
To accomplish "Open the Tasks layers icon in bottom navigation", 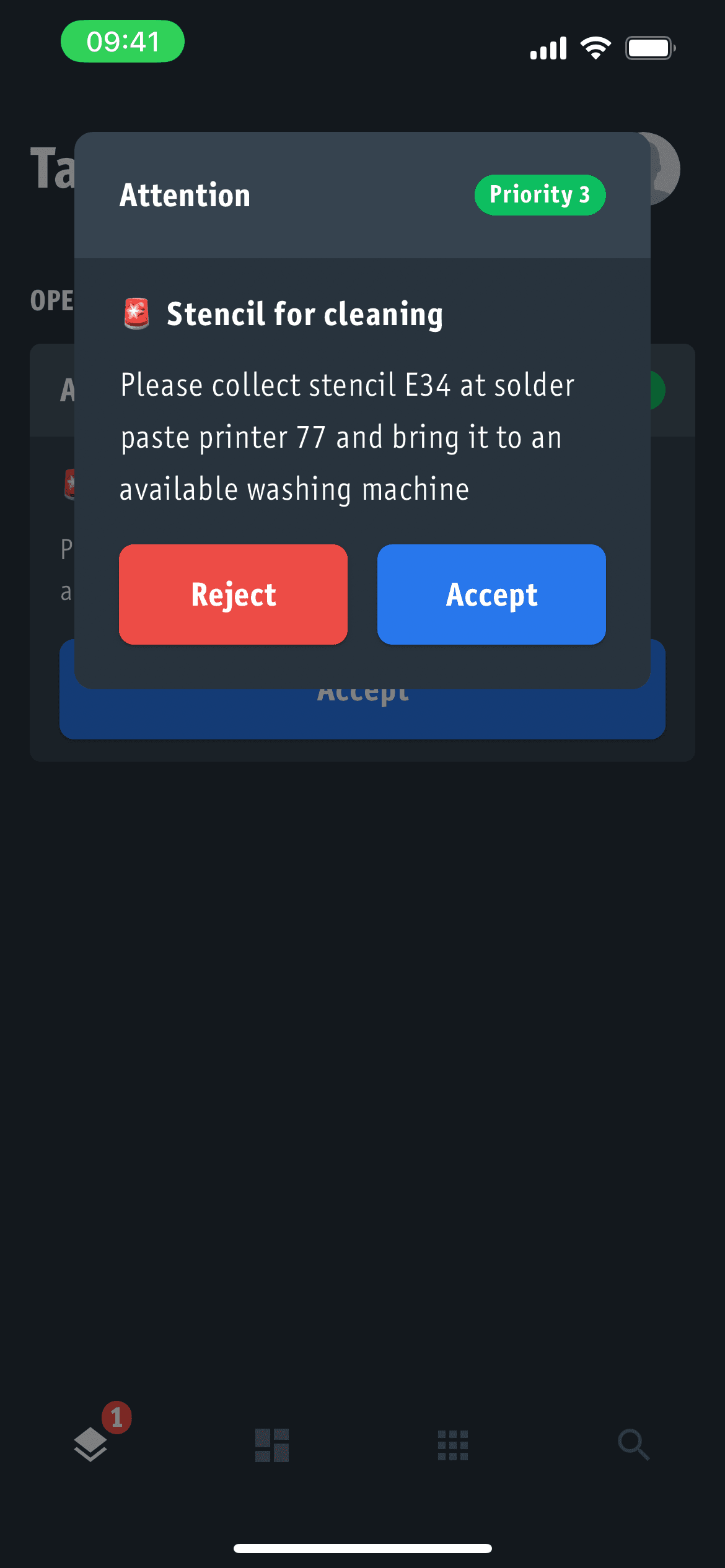I will 90,1443.
